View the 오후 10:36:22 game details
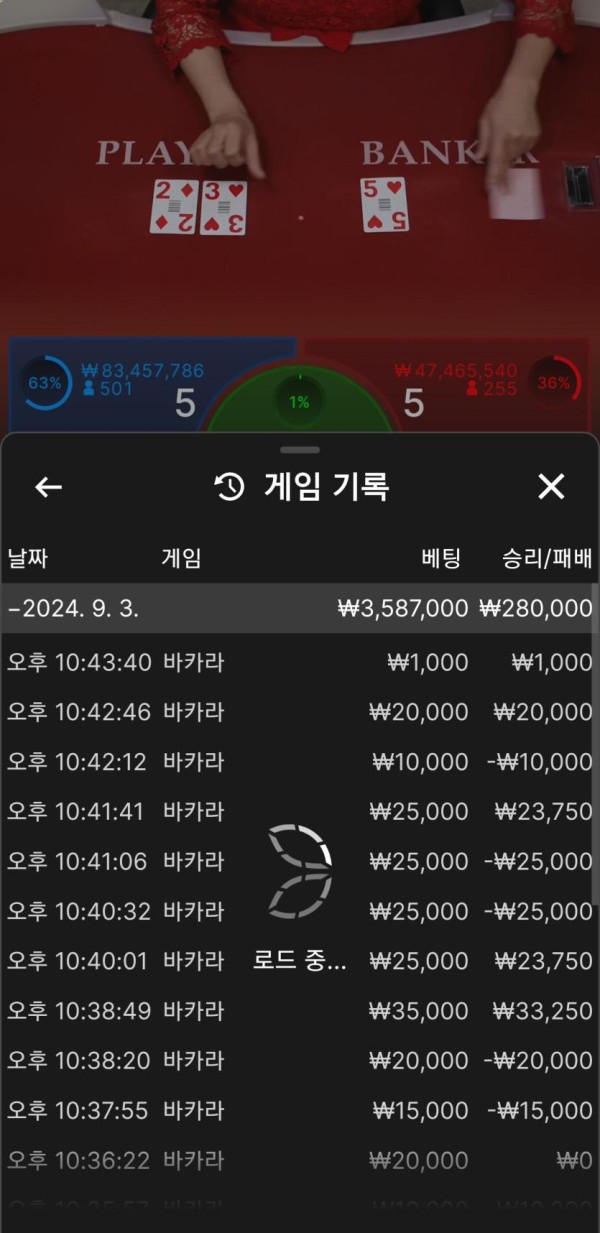Viewport: 600px width, 1233px height. coord(298,1160)
